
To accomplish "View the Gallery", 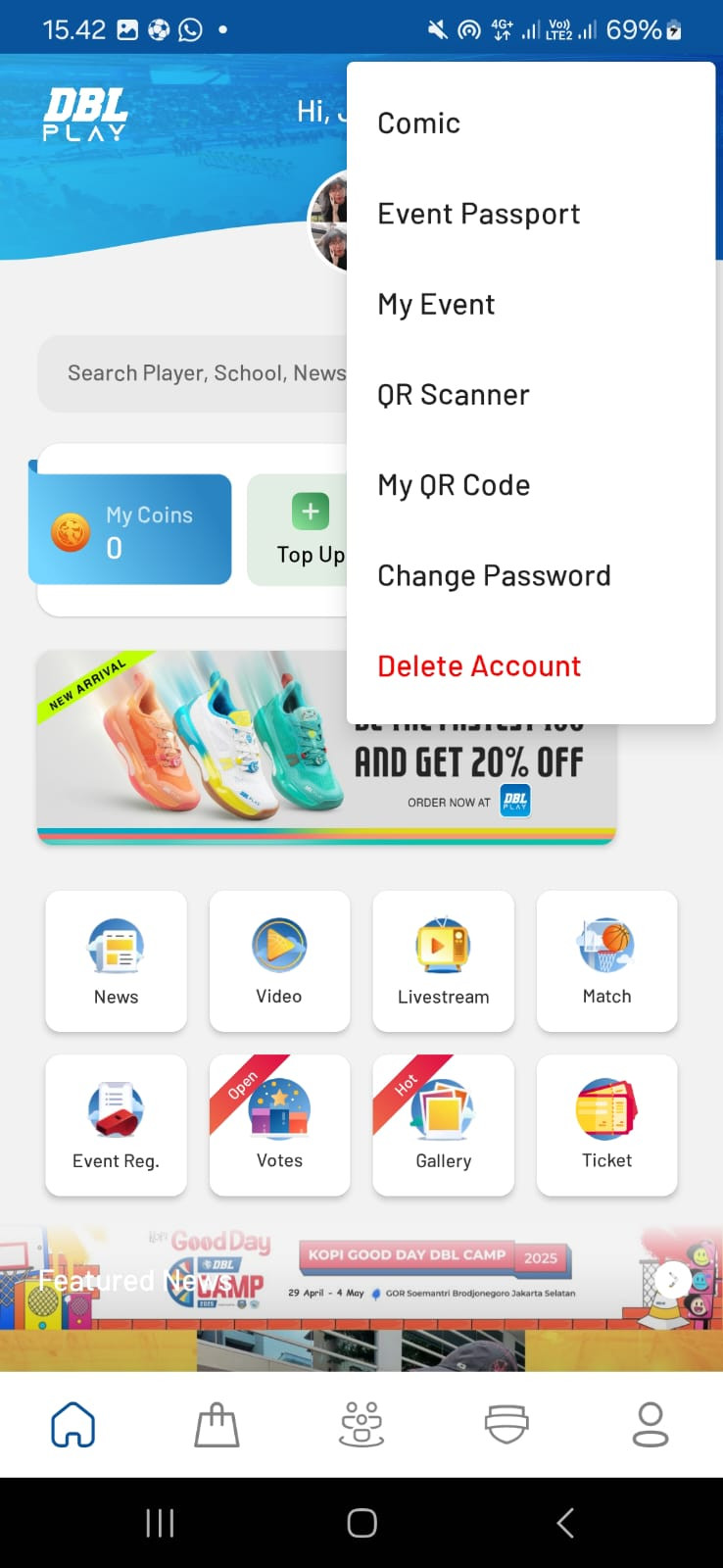I will click(443, 1125).
